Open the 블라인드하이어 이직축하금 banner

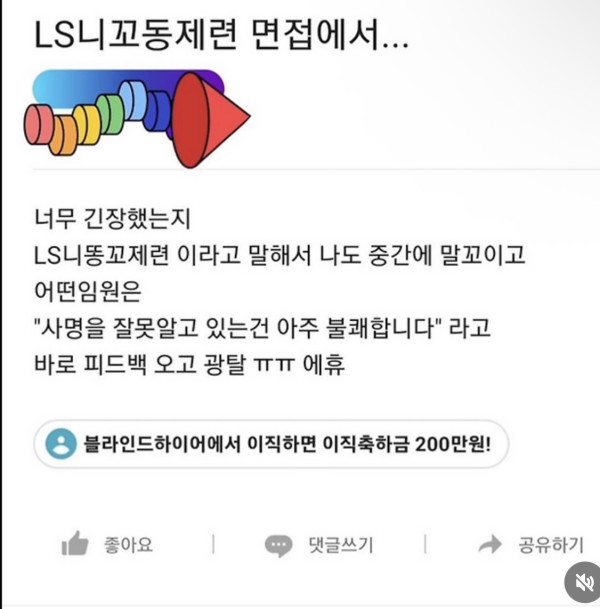271,444
